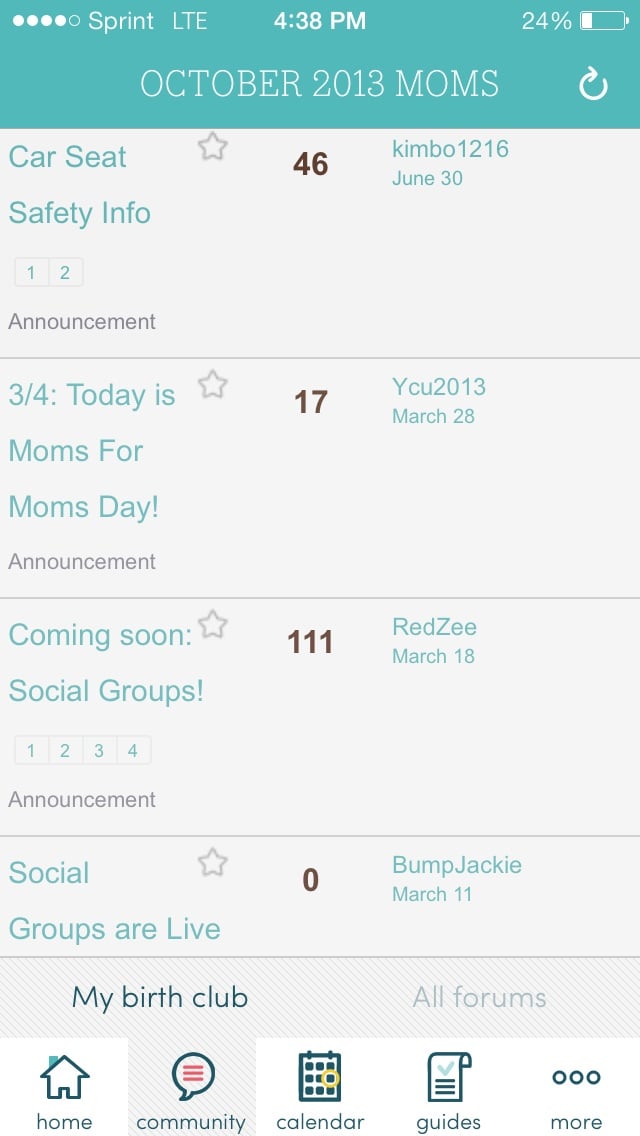
Task: Open the more menu
Action: pos(576,1090)
